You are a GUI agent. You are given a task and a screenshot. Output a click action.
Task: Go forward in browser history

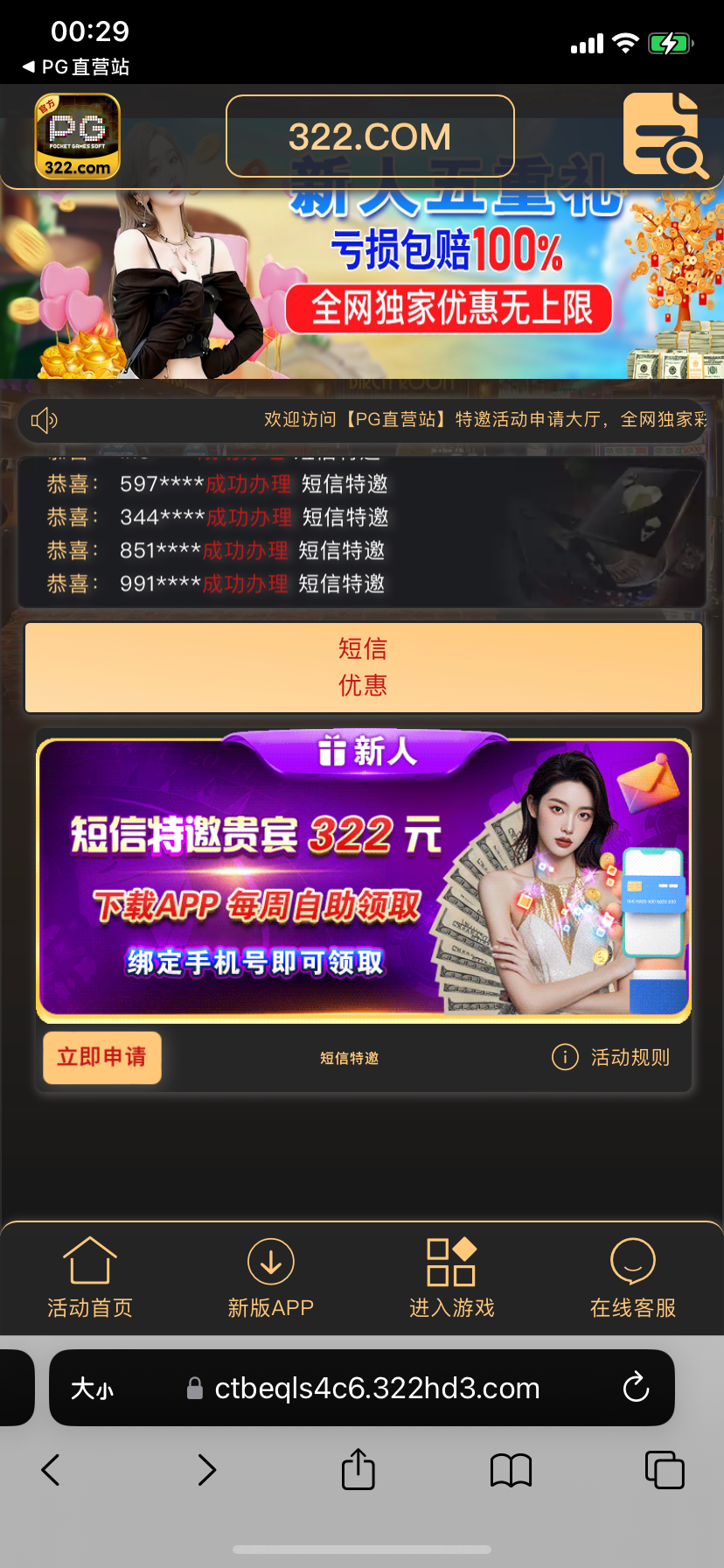(x=206, y=1470)
